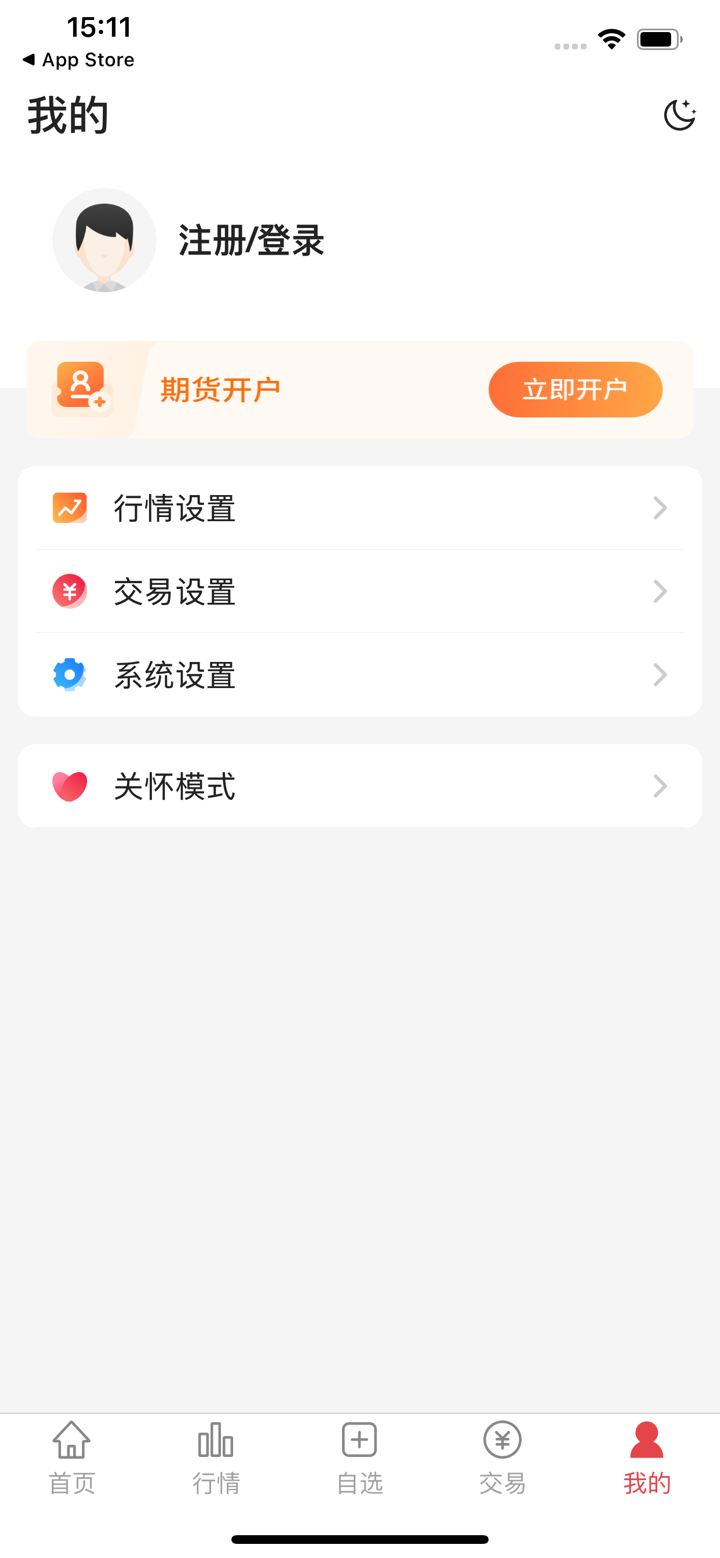
Task: Switch to the 交易 tab
Action: (503, 1458)
